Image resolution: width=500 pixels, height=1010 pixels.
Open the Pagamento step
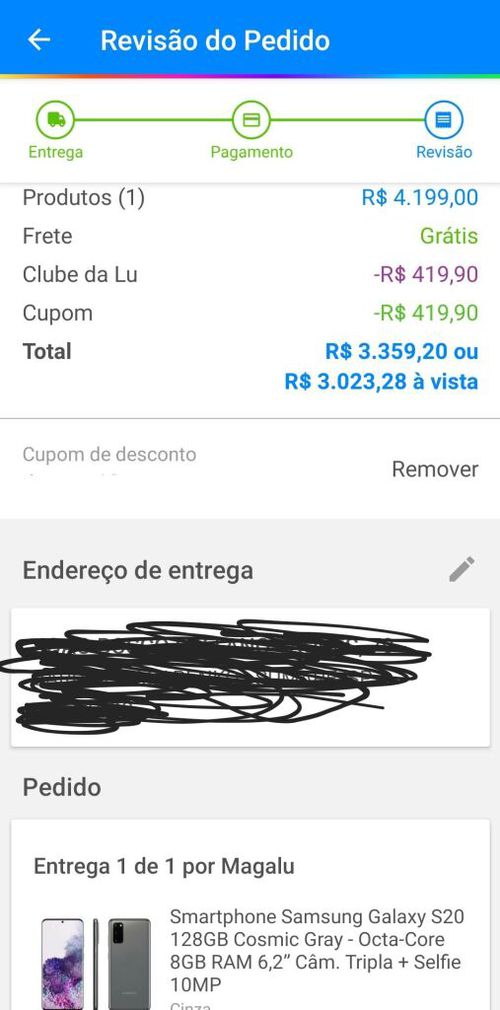click(x=251, y=120)
